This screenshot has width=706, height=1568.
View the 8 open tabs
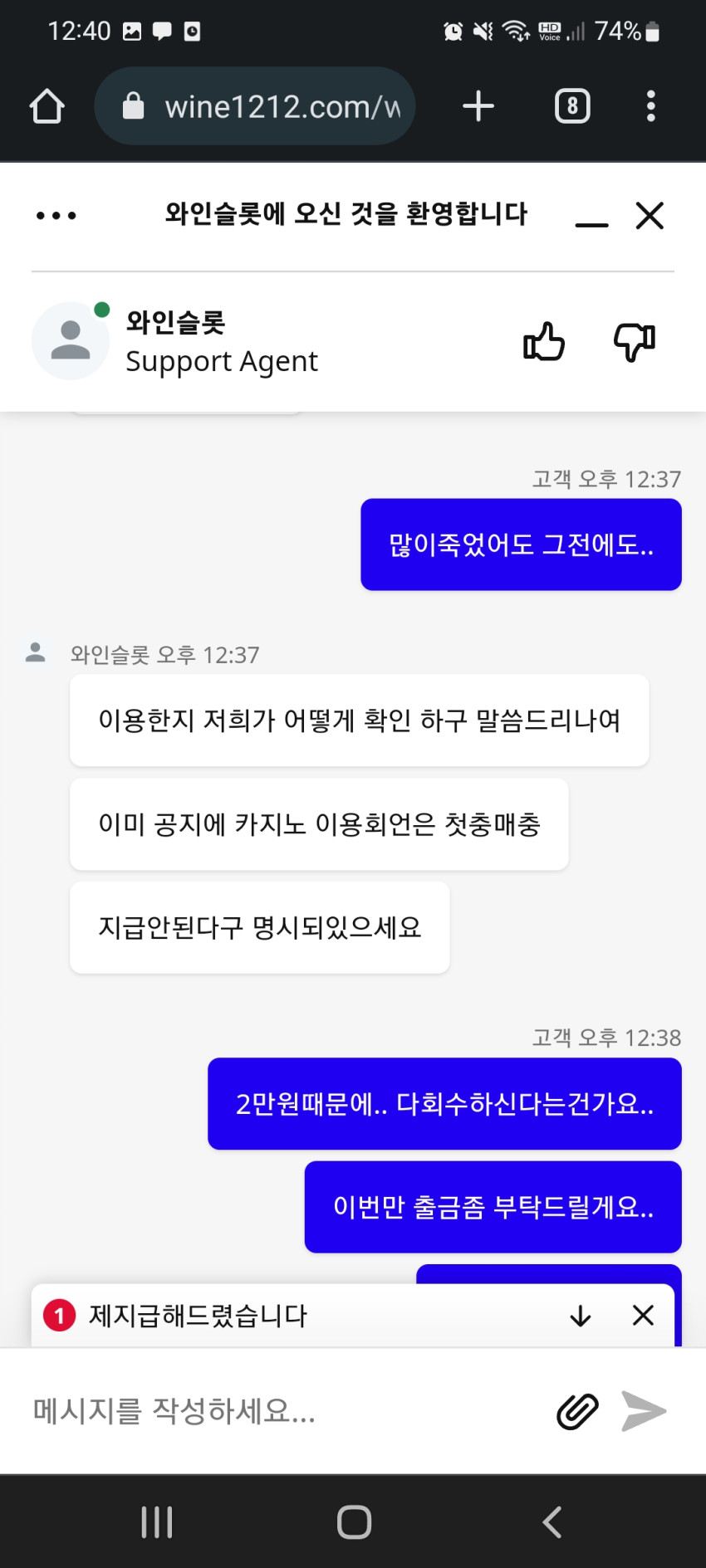point(572,106)
